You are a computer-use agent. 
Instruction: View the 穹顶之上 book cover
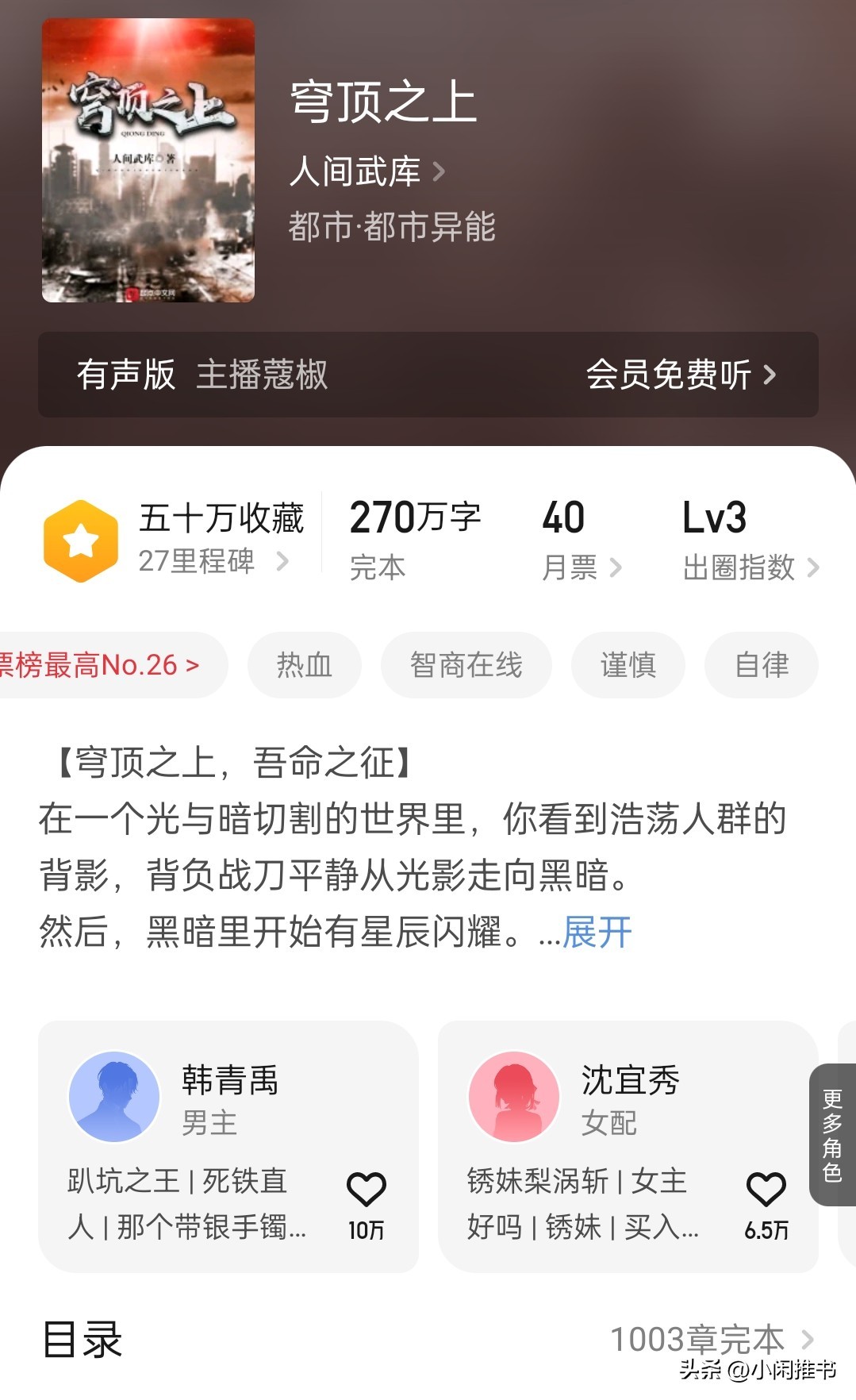(x=148, y=160)
